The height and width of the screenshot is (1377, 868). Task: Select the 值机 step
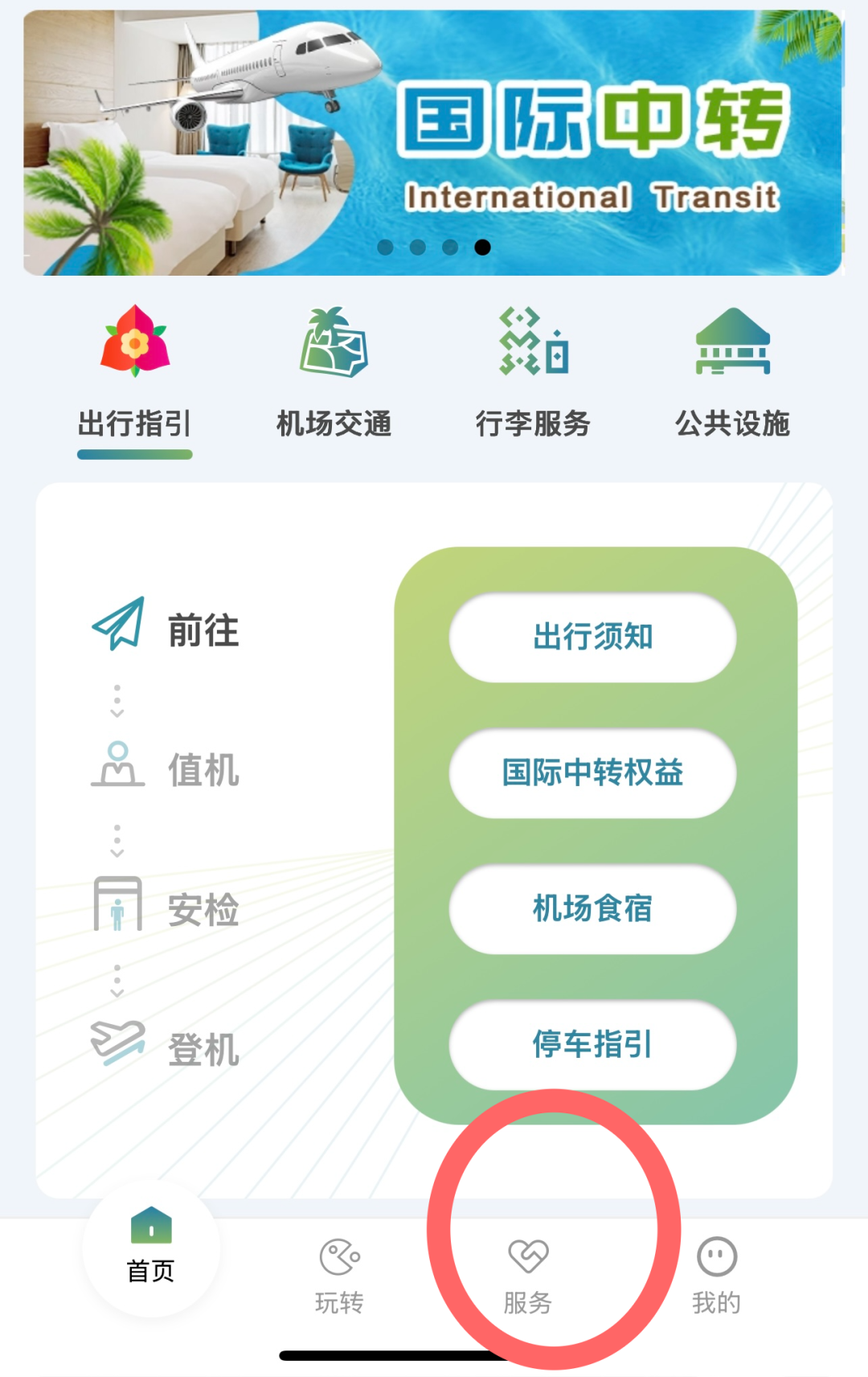click(167, 768)
